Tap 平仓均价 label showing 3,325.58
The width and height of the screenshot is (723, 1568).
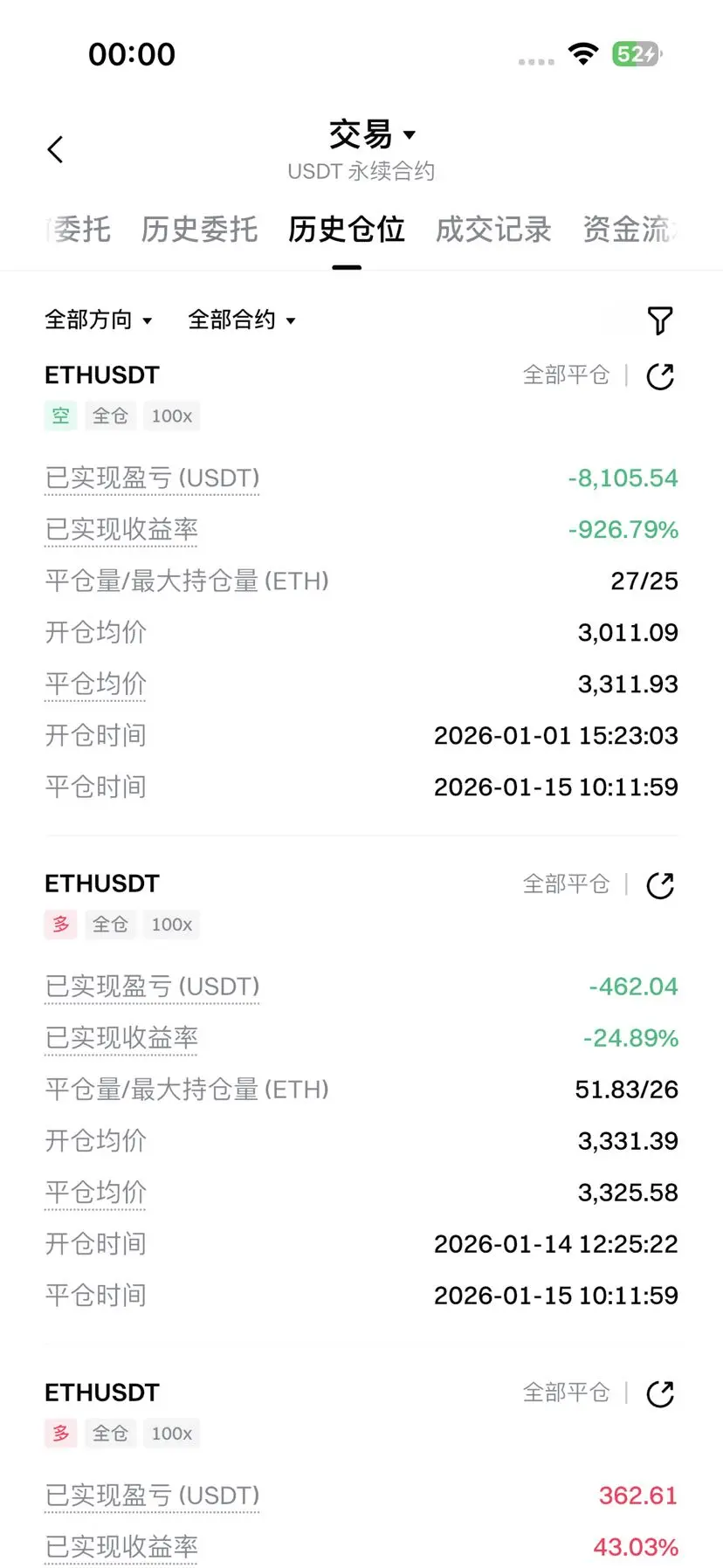click(95, 1193)
